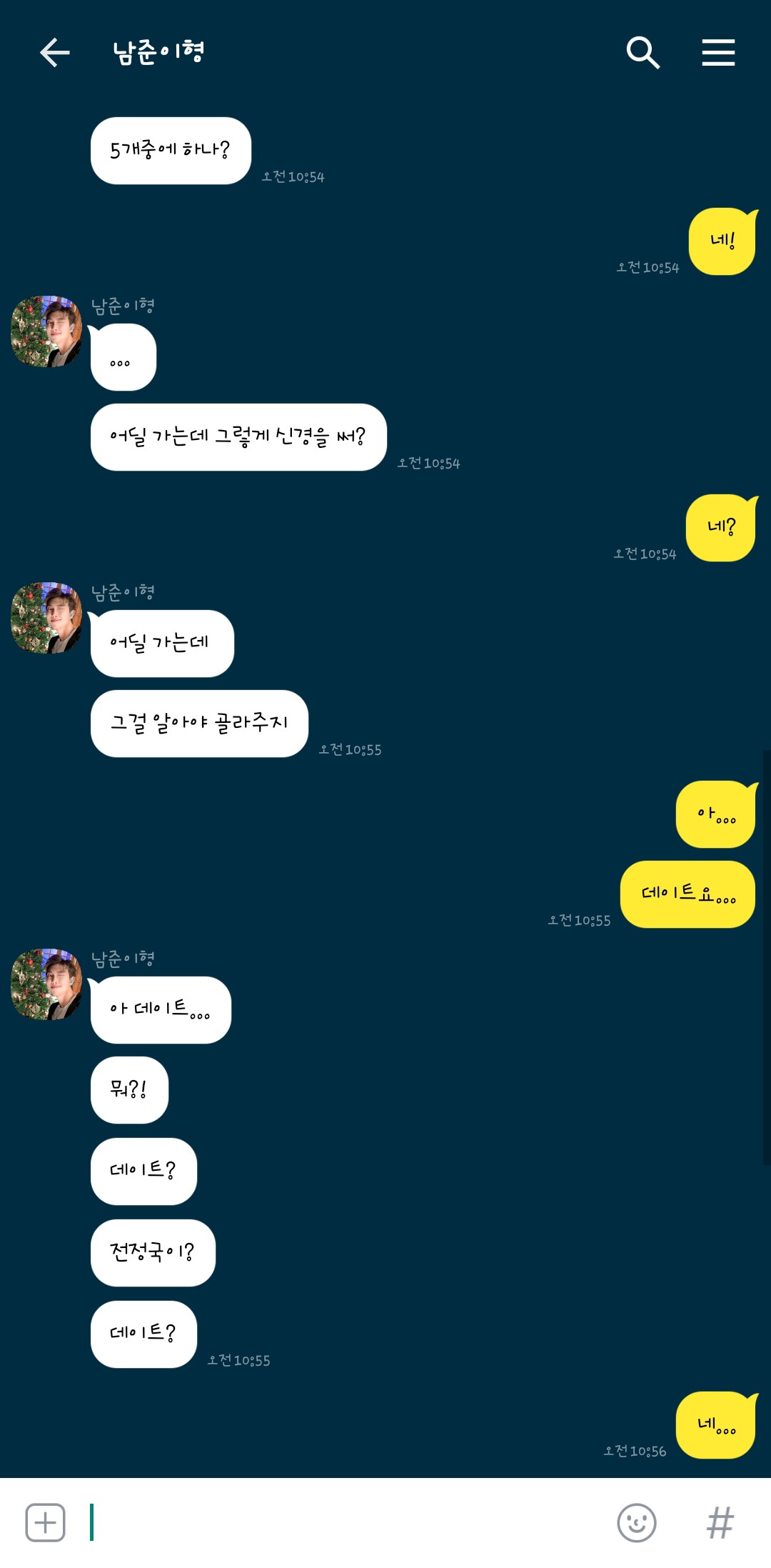Viewport: 771px width, 1568px height.
Task: Focus the message input field
Action: 343,1522
